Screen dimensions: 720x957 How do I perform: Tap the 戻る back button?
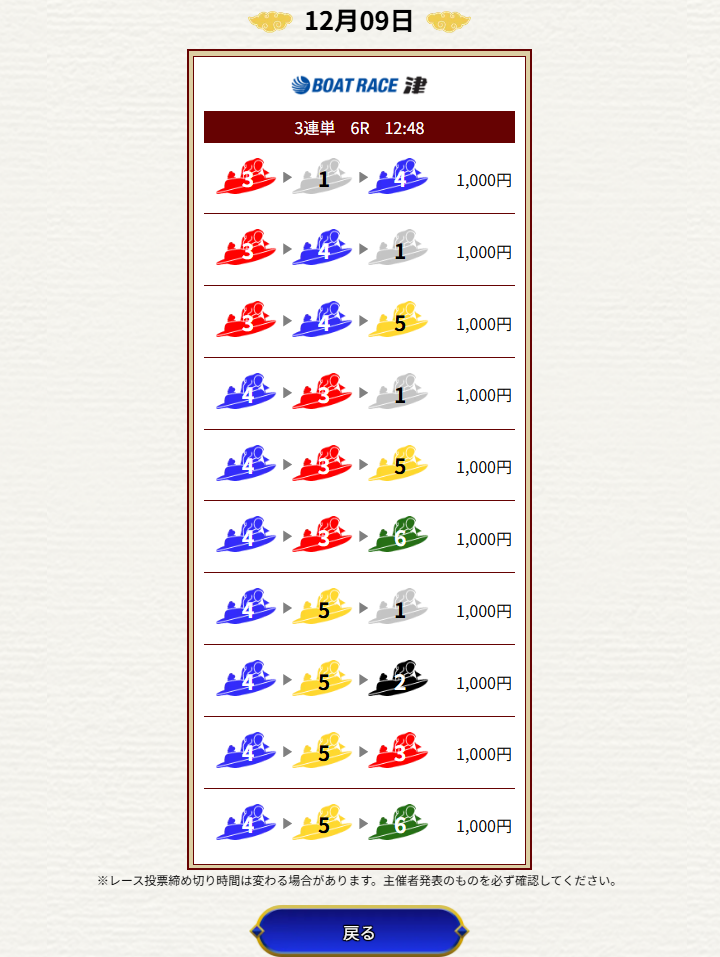coord(359,932)
